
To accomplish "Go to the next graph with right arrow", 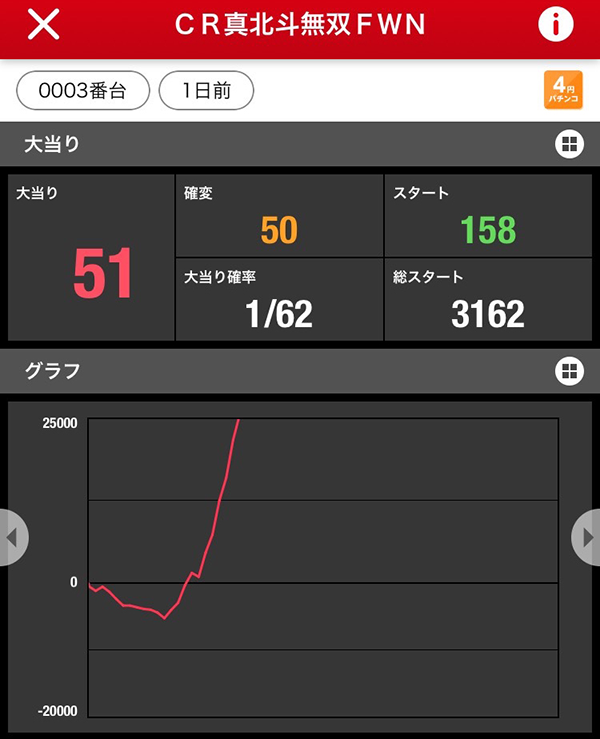I will coord(587,537).
